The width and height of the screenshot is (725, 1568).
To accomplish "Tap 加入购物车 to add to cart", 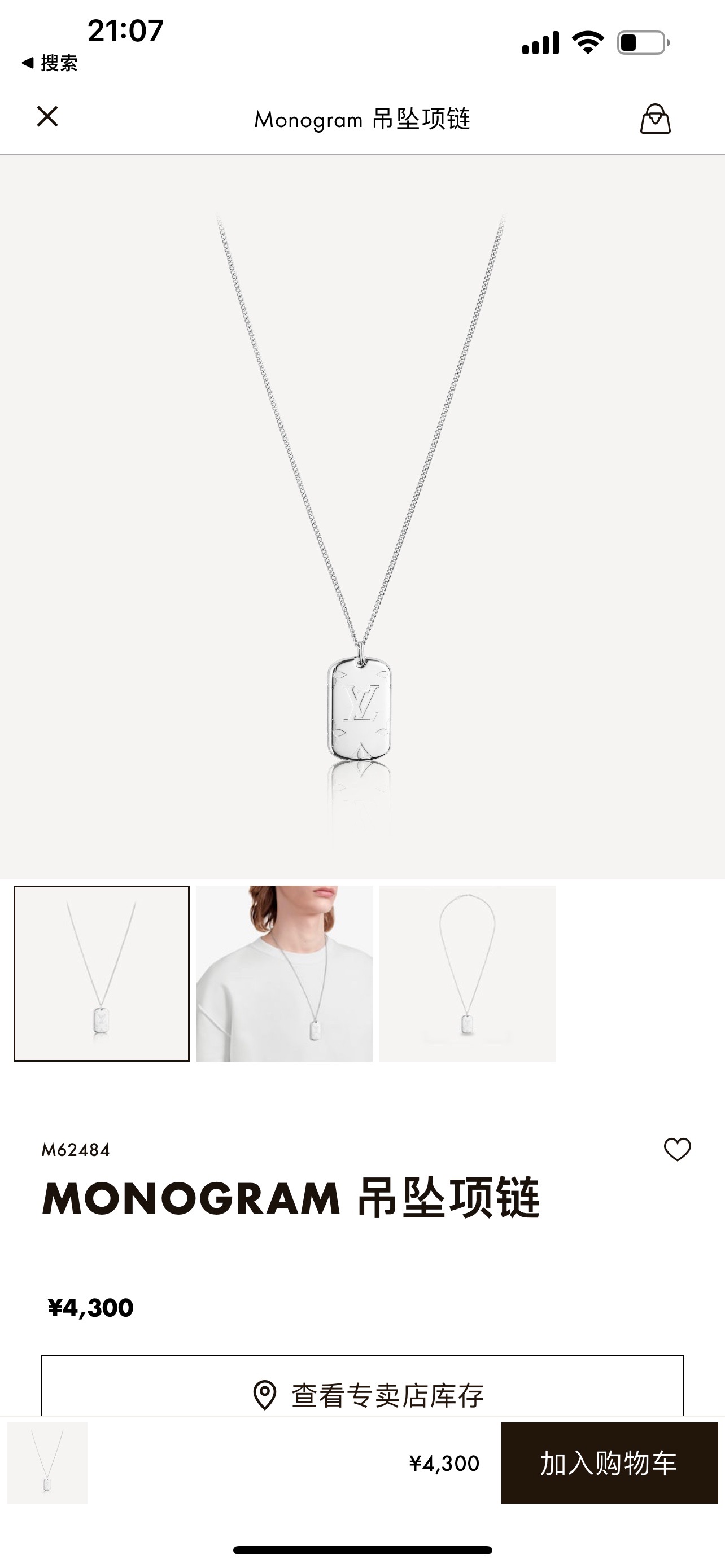I will (609, 1462).
